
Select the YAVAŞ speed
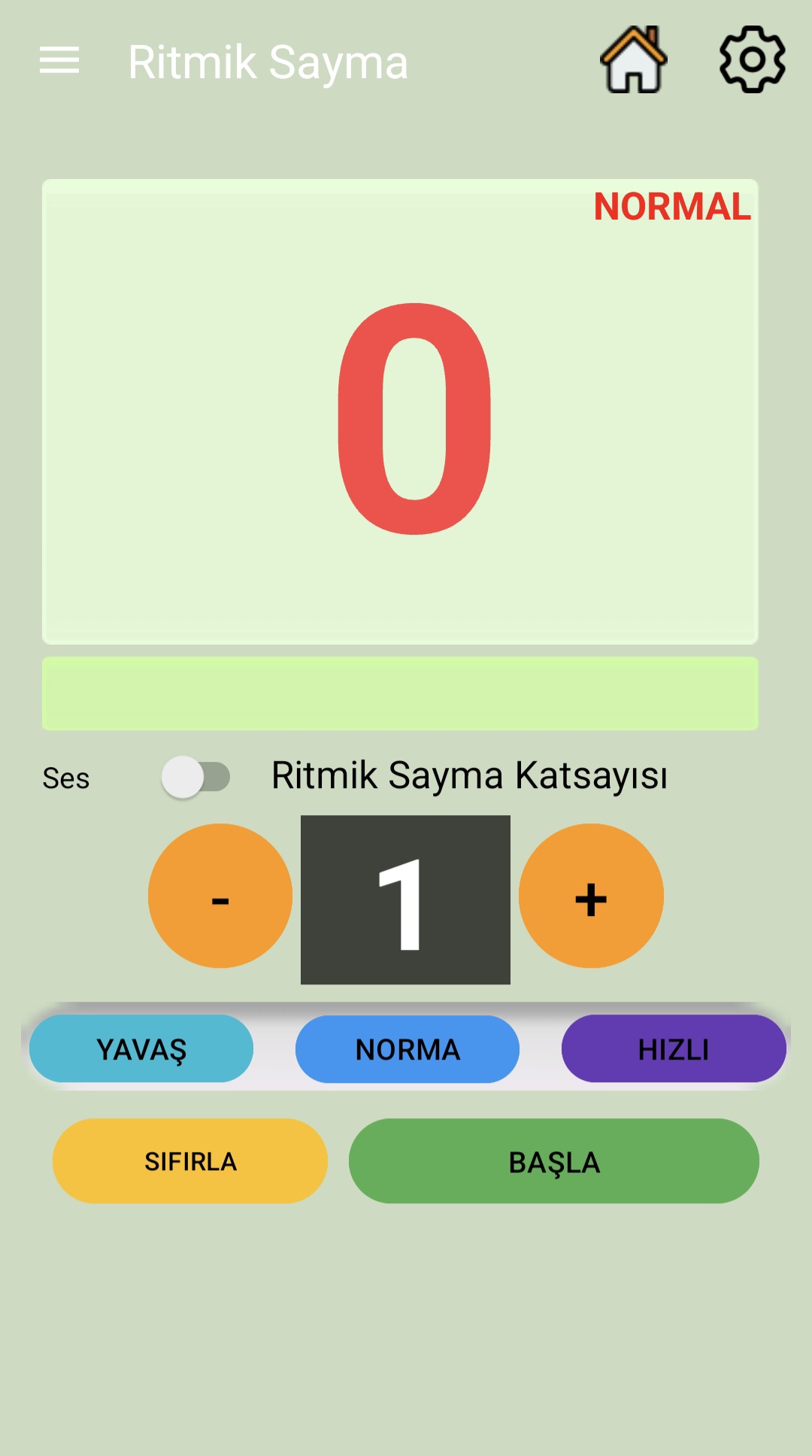pos(141,1048)
